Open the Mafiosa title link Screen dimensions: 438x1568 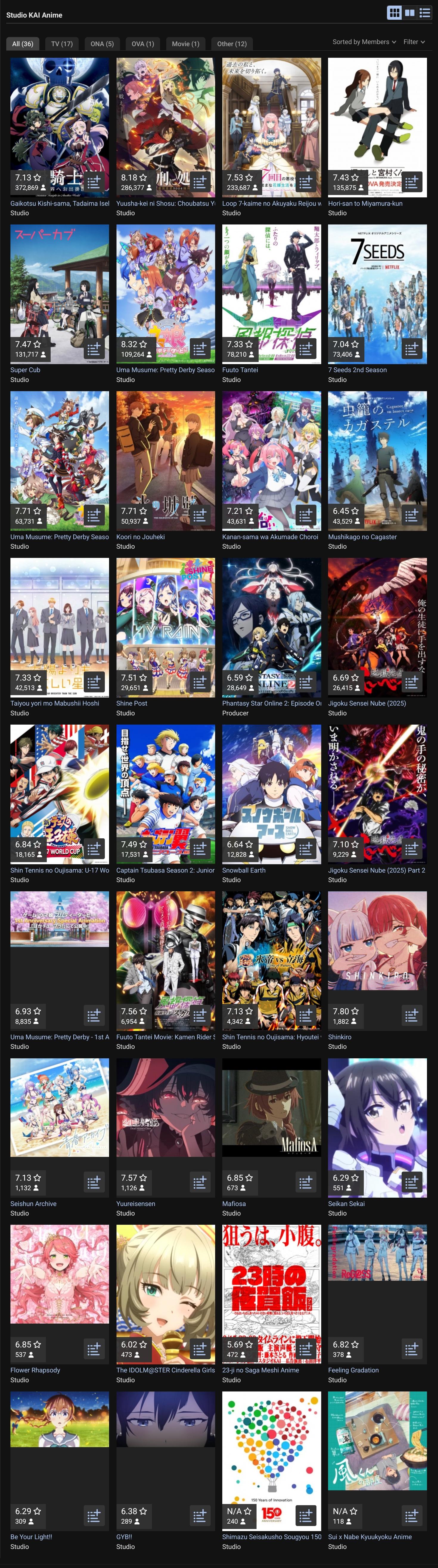pos(234,1203)
